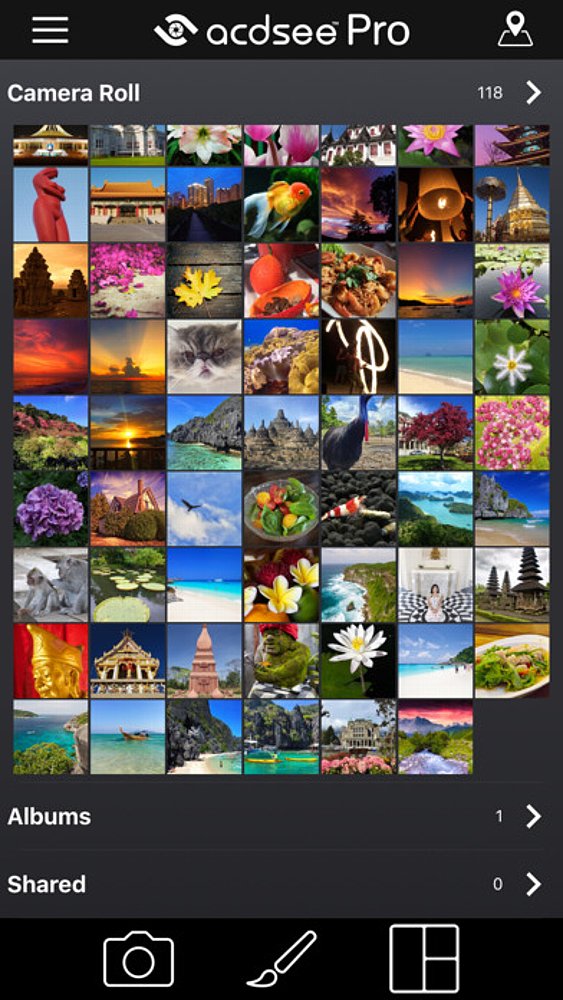Launch the camera from bottom bar

[x=138, y=959]
